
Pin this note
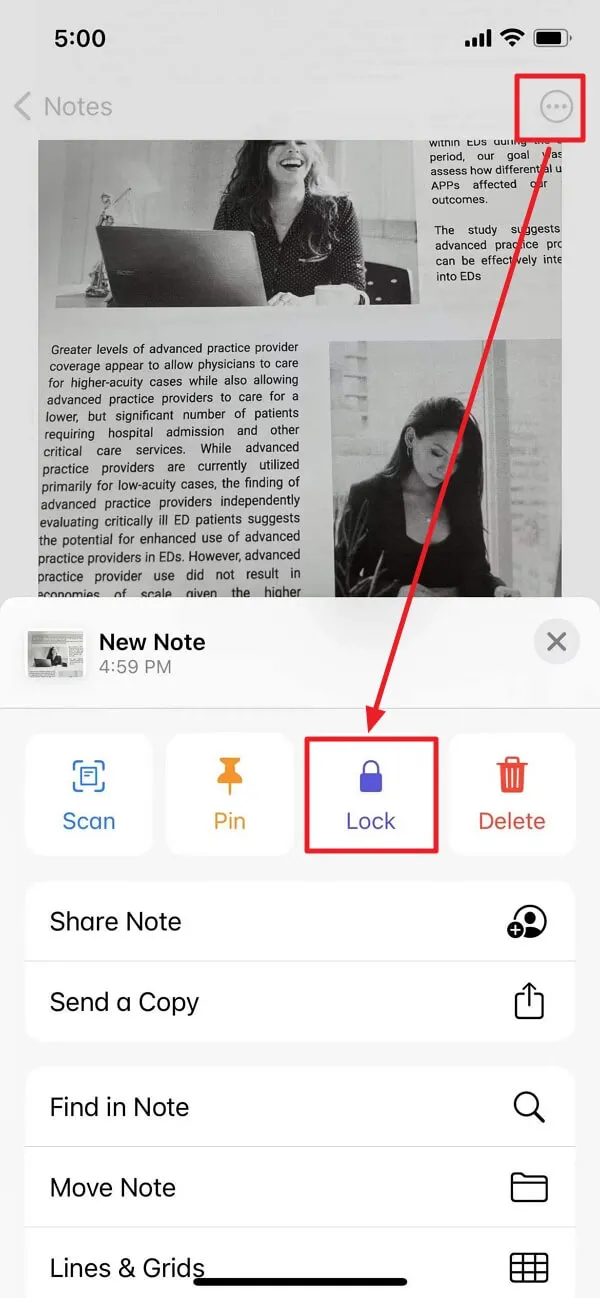230,795
